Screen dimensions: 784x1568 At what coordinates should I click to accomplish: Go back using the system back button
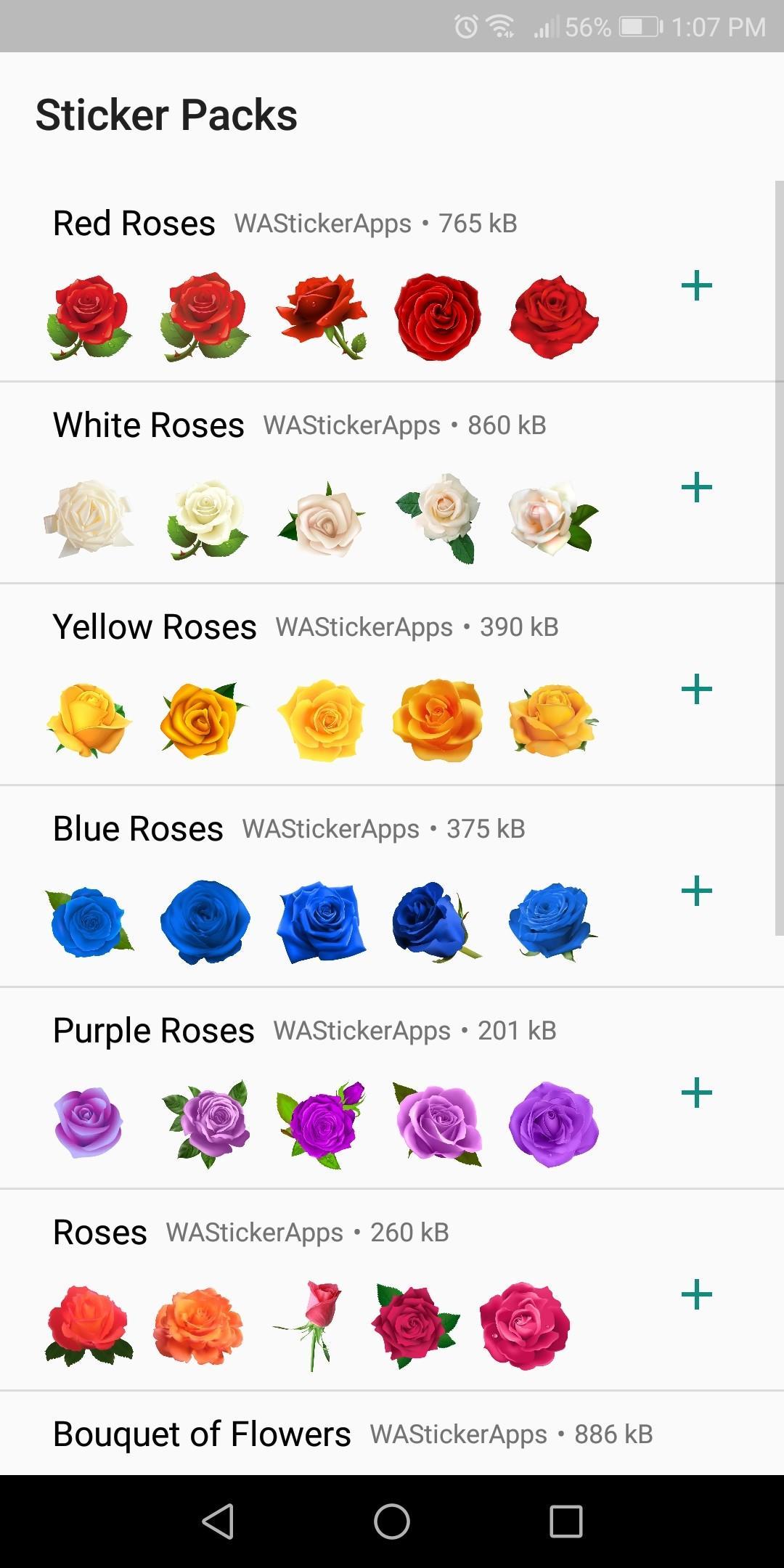tap(218, 1521)
